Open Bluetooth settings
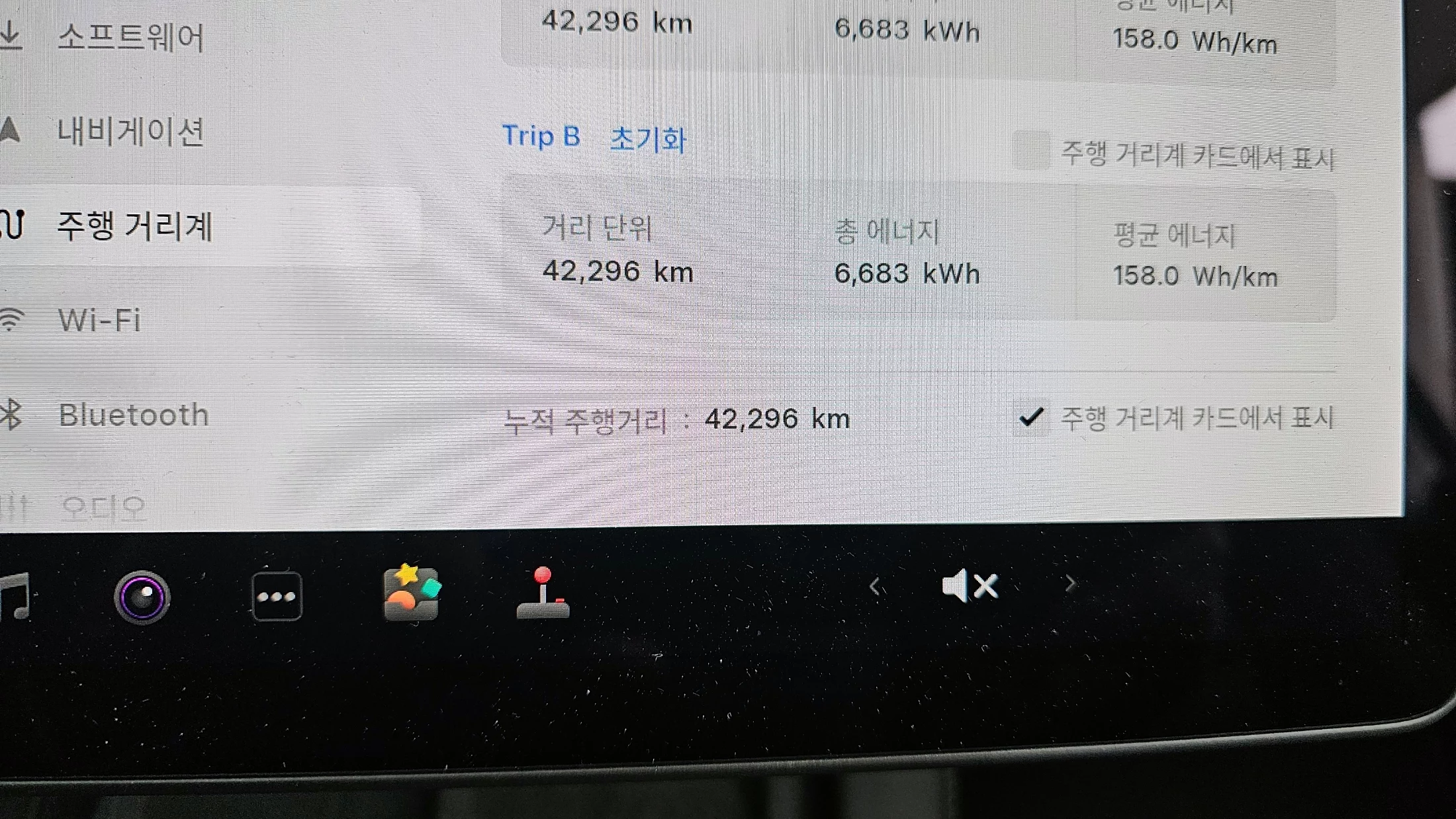This screenshot has height=819, width=1456. click(133, 415)
